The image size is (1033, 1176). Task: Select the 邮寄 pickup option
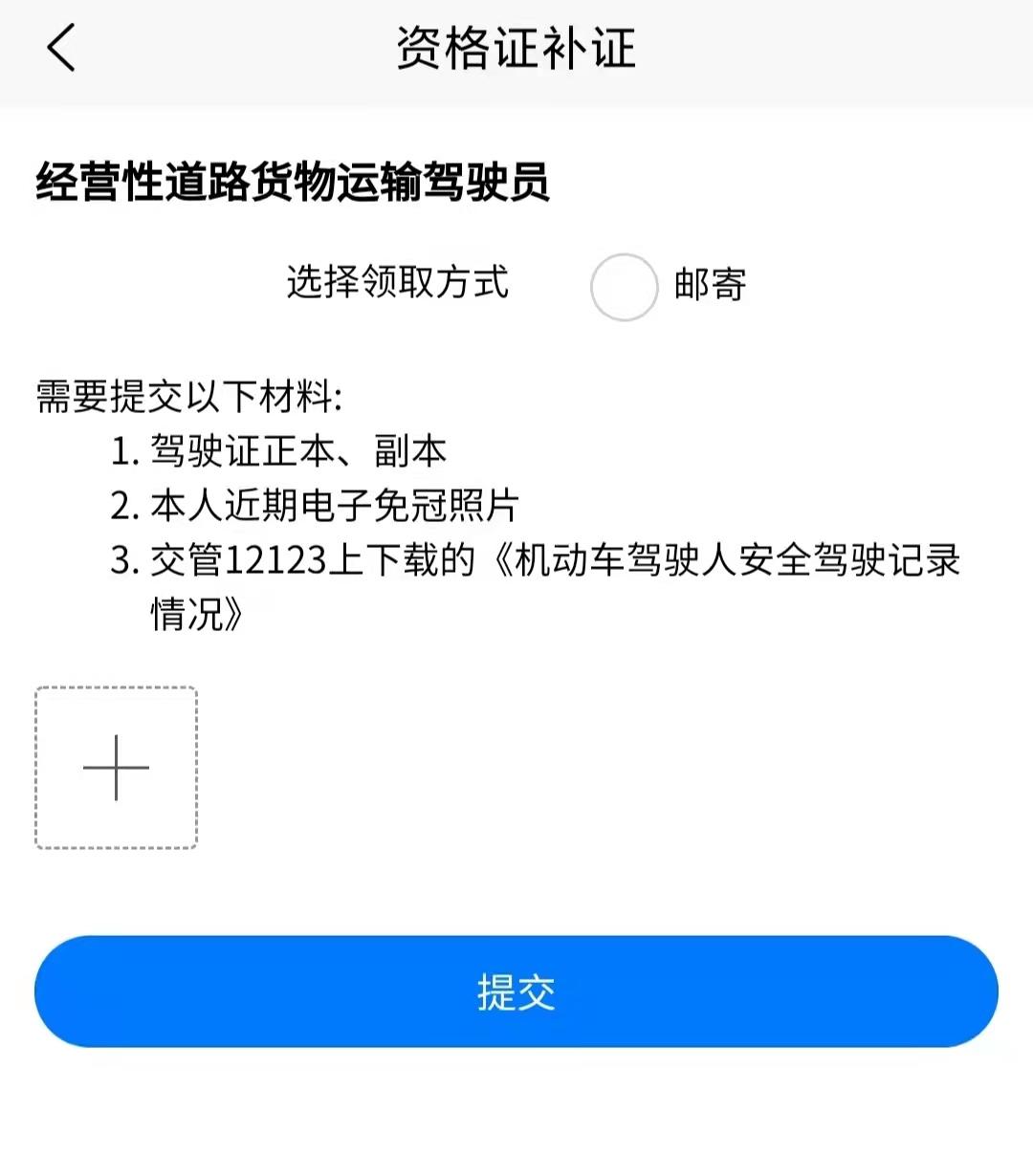click(x=625, y=287)
